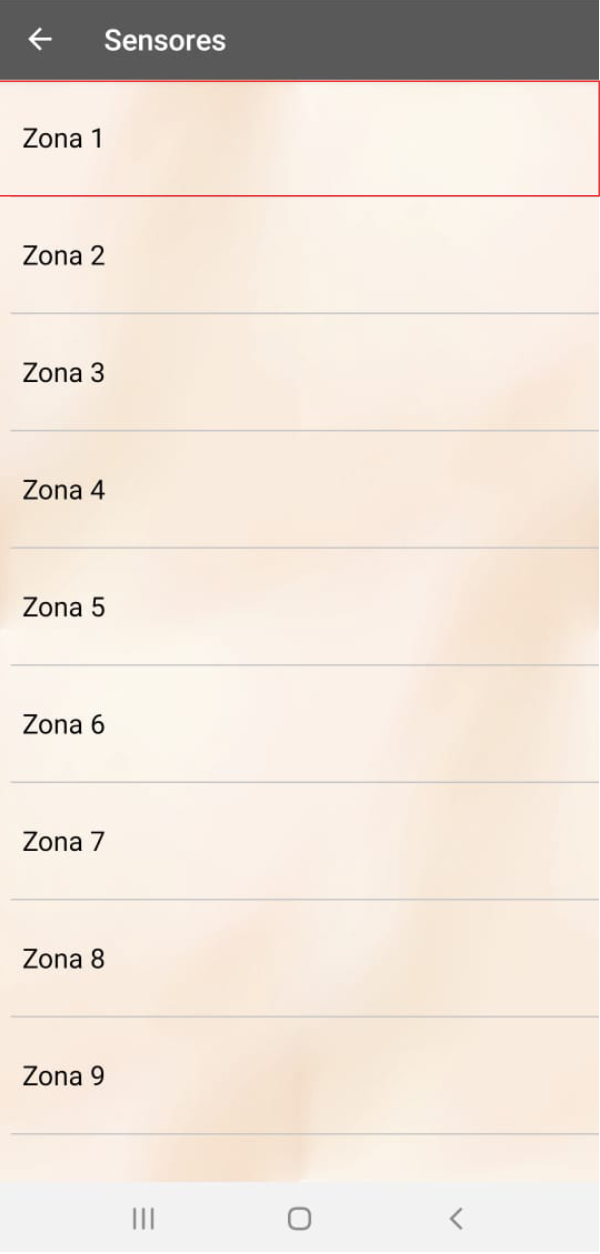Open the Zona 1 sensor

click(x=300, y=138)
